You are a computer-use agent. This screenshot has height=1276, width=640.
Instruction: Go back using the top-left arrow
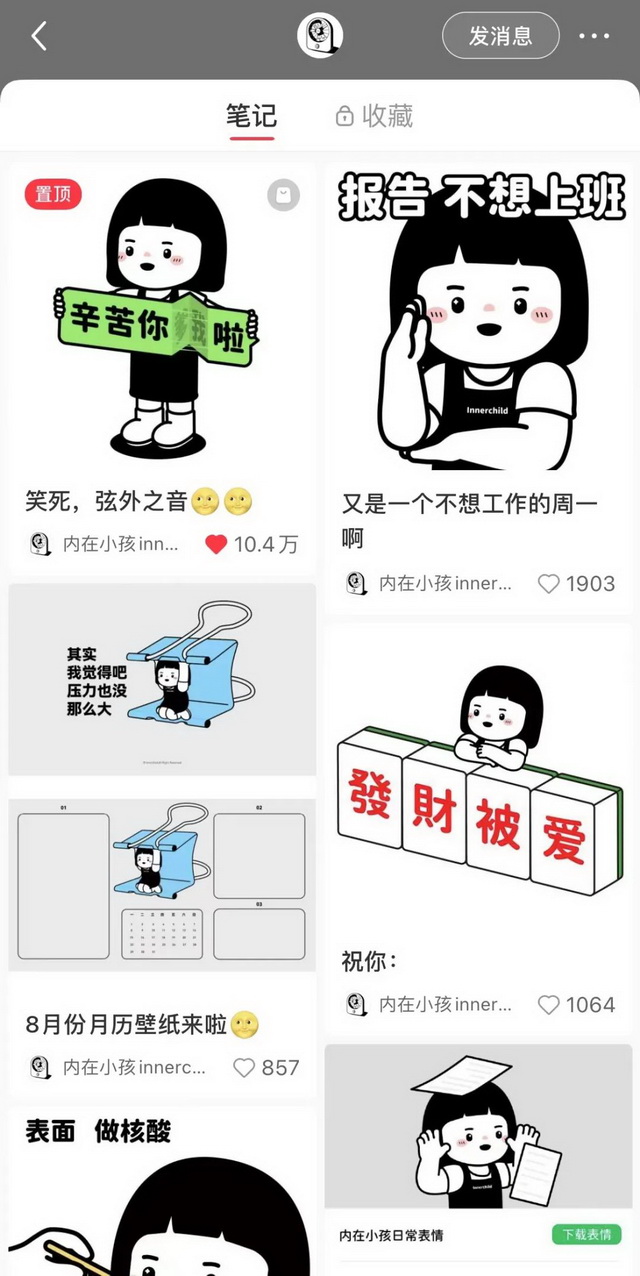(39, 37)
